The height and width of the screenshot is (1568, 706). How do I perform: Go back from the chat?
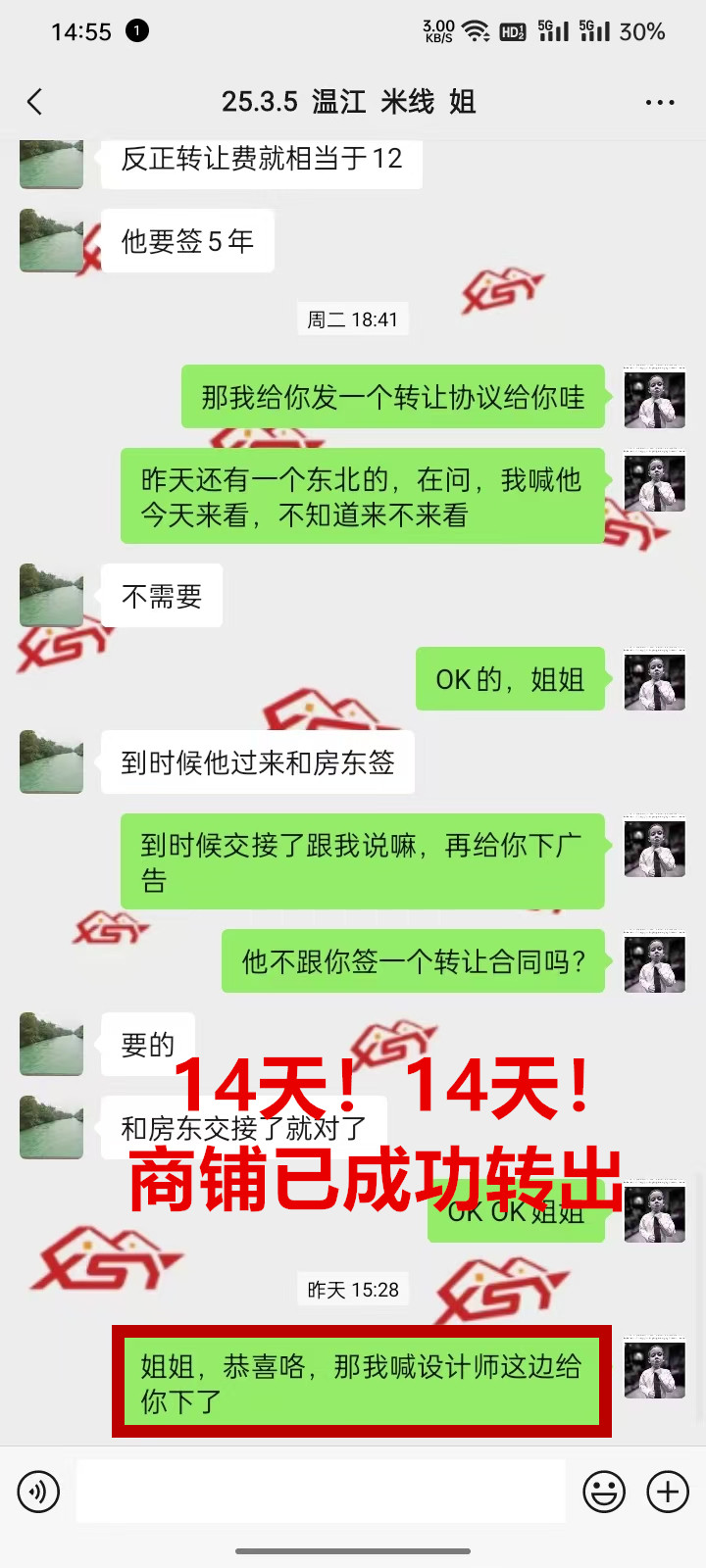pyautogui.click(x=35, y=102)
